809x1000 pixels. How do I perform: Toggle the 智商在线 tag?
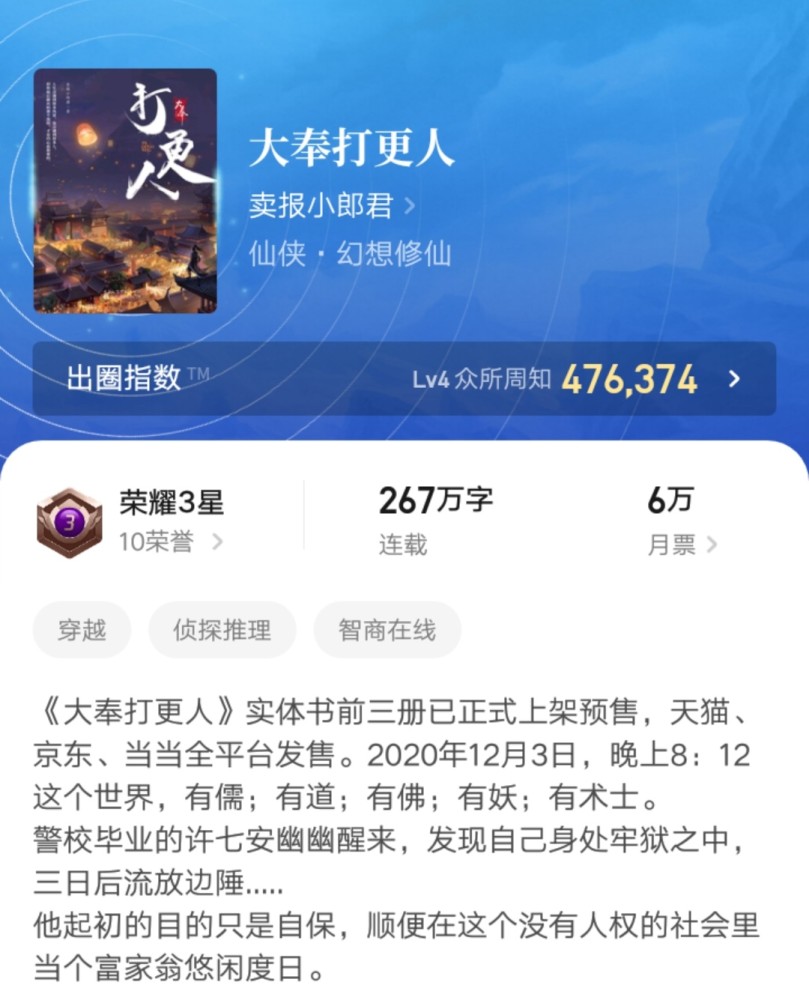387,630
